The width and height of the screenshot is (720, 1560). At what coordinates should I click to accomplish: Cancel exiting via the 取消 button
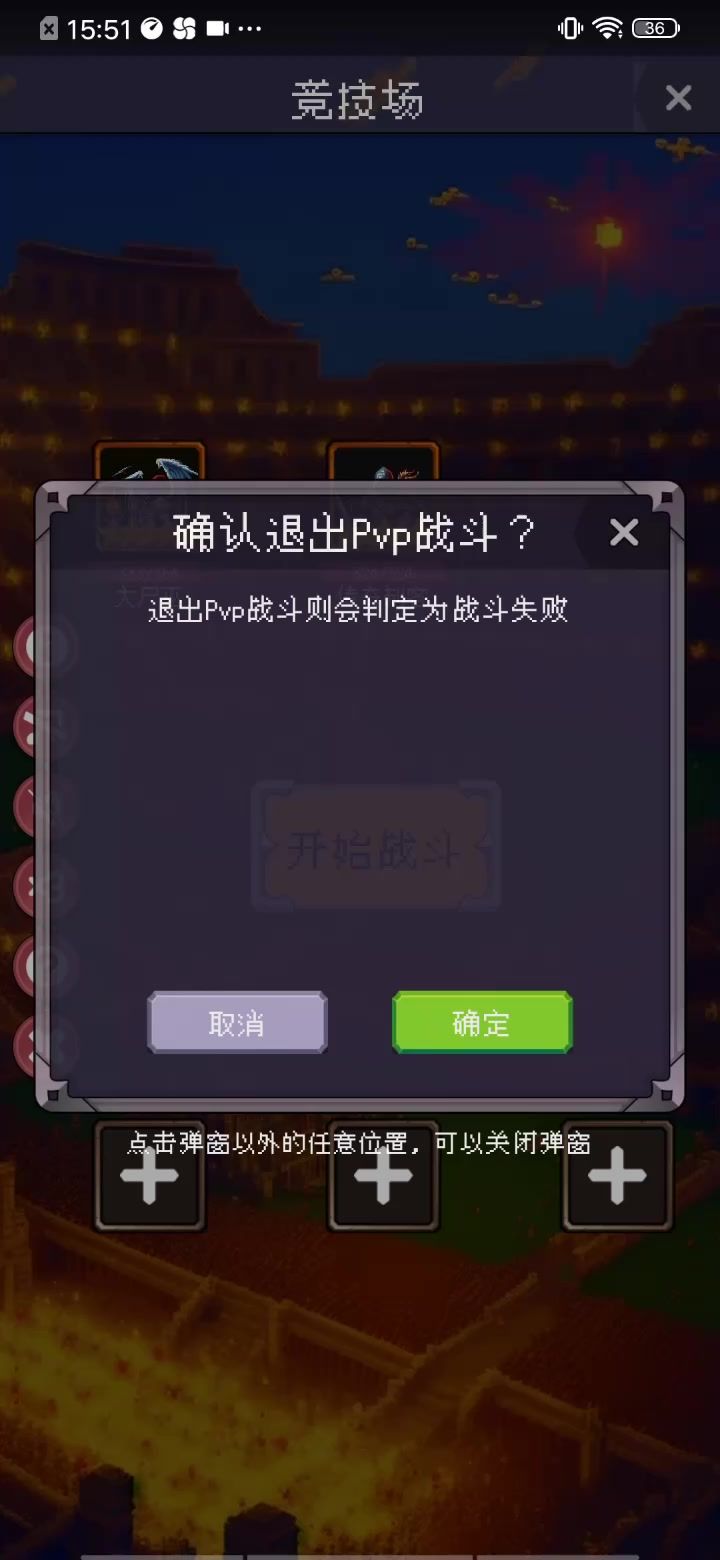(x=237, y=1022)
